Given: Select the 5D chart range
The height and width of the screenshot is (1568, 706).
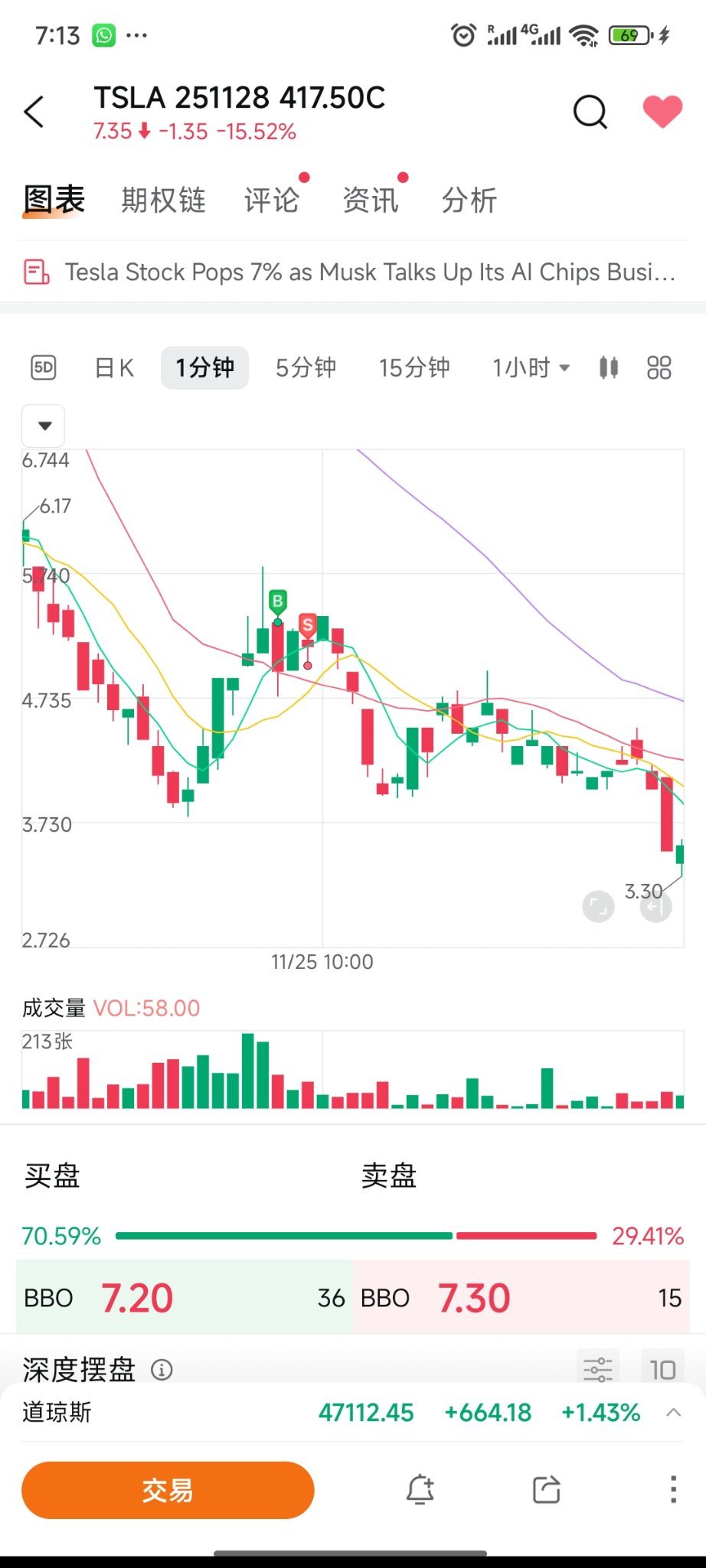Looking at the screenshot, I should tap(44, 368).
